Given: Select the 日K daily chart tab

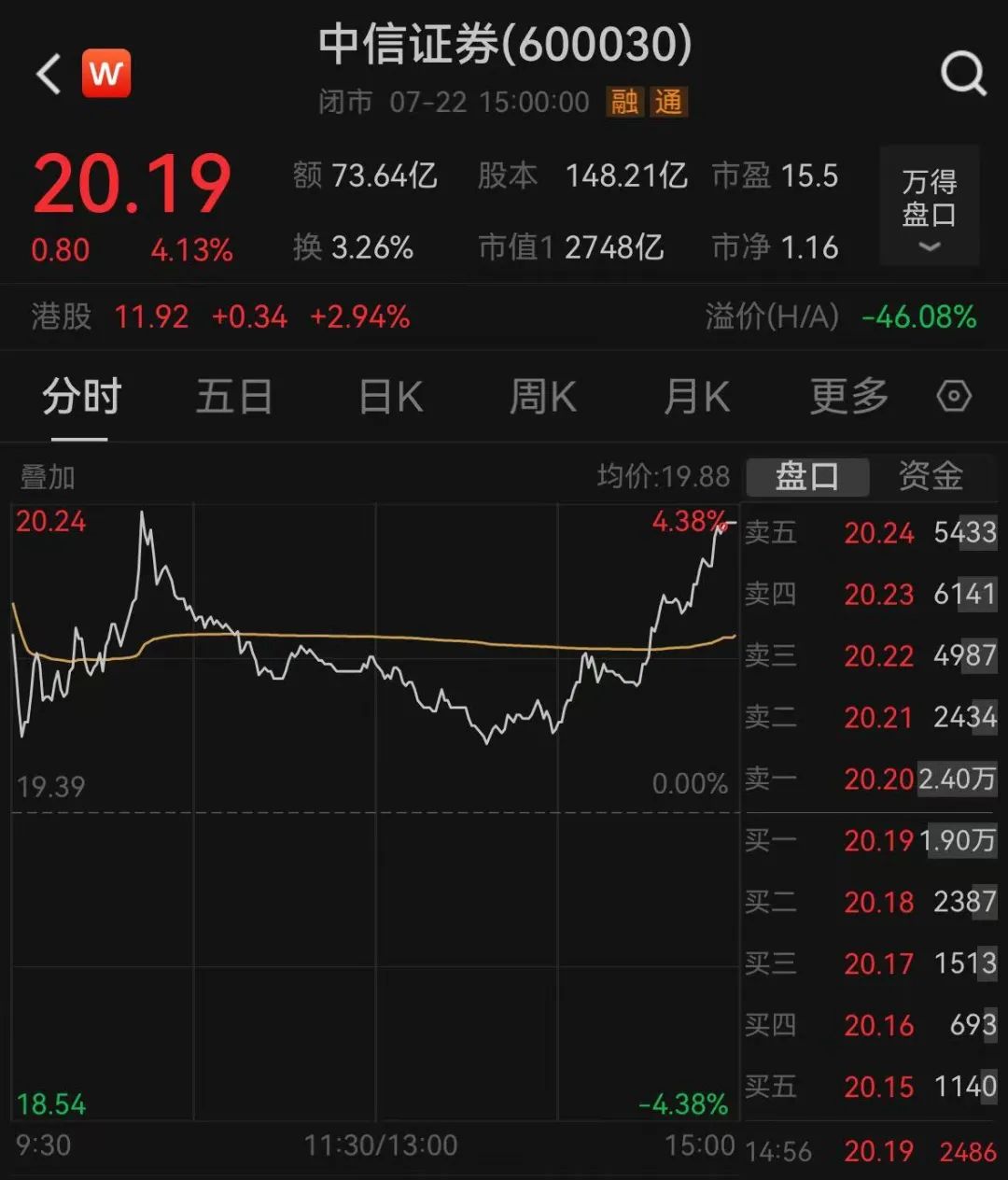Looking at the screenshot, I should (x=388, y=396).
